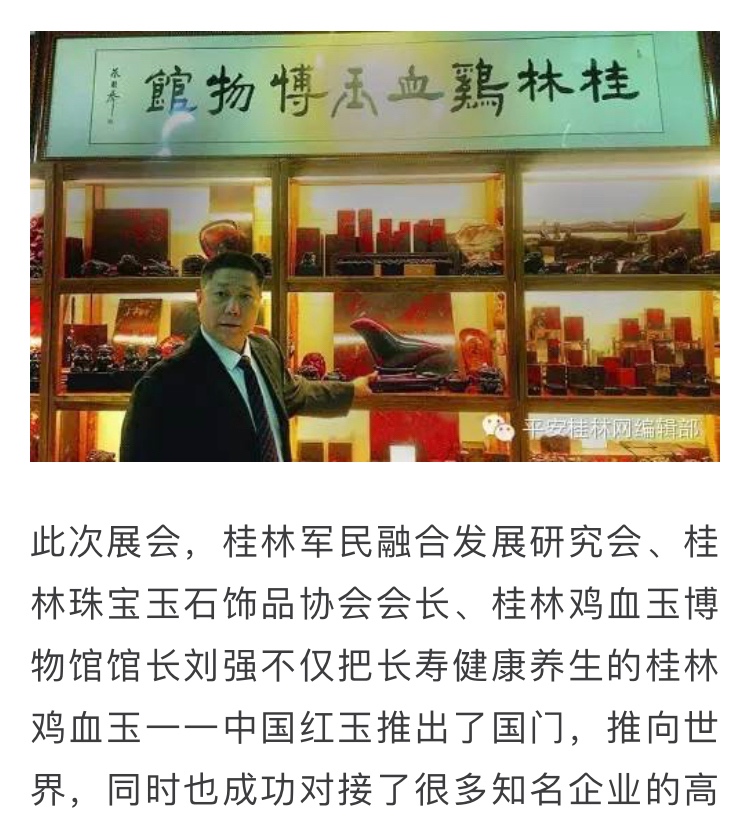The height and width of the screenshot is (833, 750).
Task: Open the Guilin museum photo full screen
Action: [x=374, y=246]
